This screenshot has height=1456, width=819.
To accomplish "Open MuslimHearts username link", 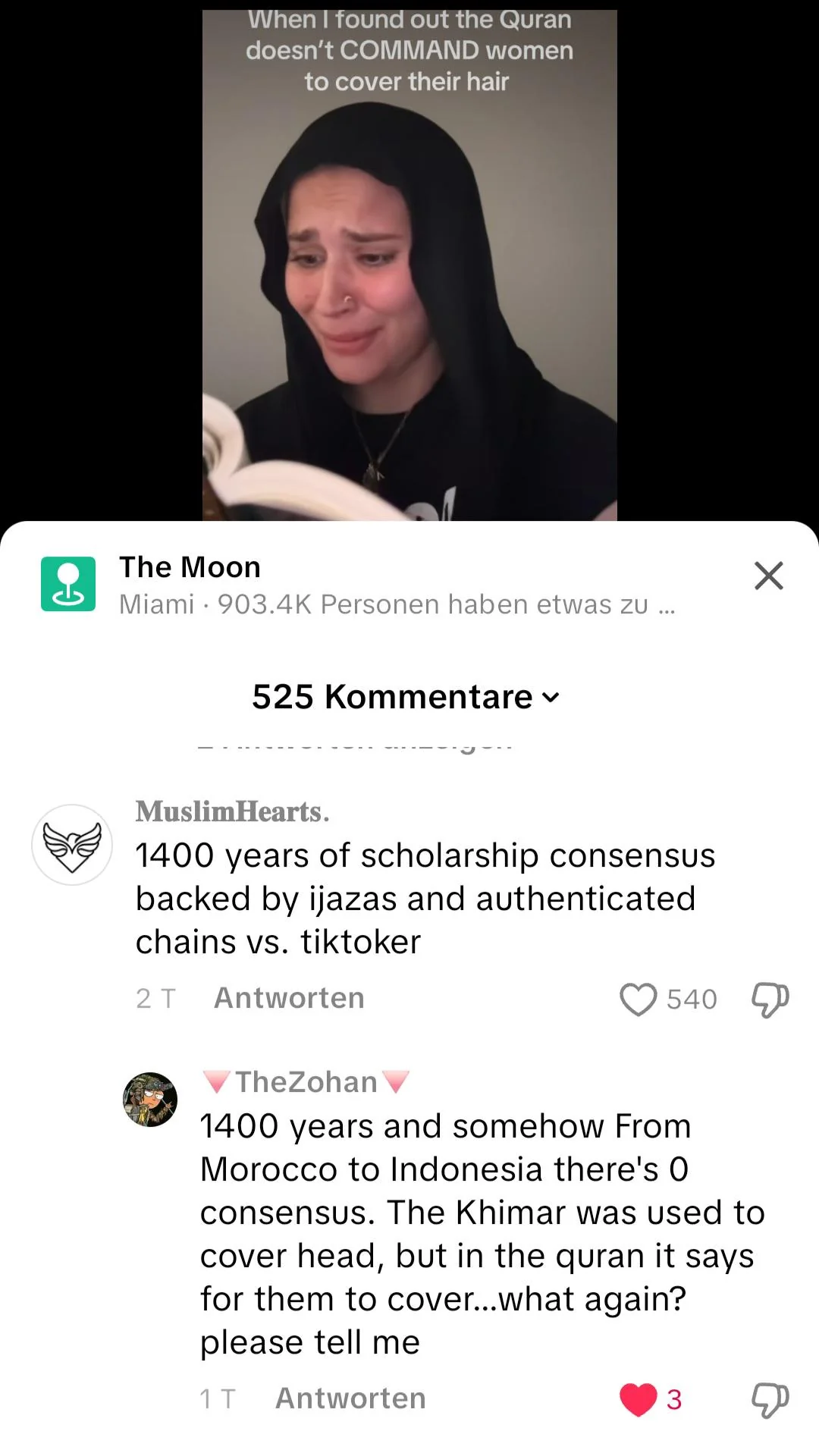I will coord(232,811).
